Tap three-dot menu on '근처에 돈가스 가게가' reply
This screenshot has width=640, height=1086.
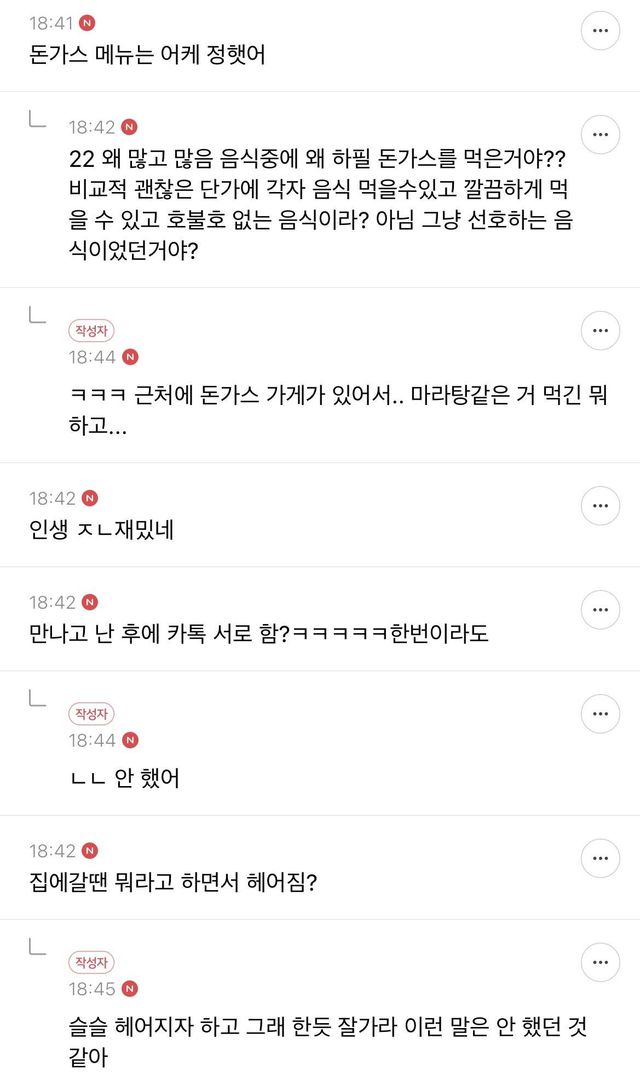click(x=600, y=330)
